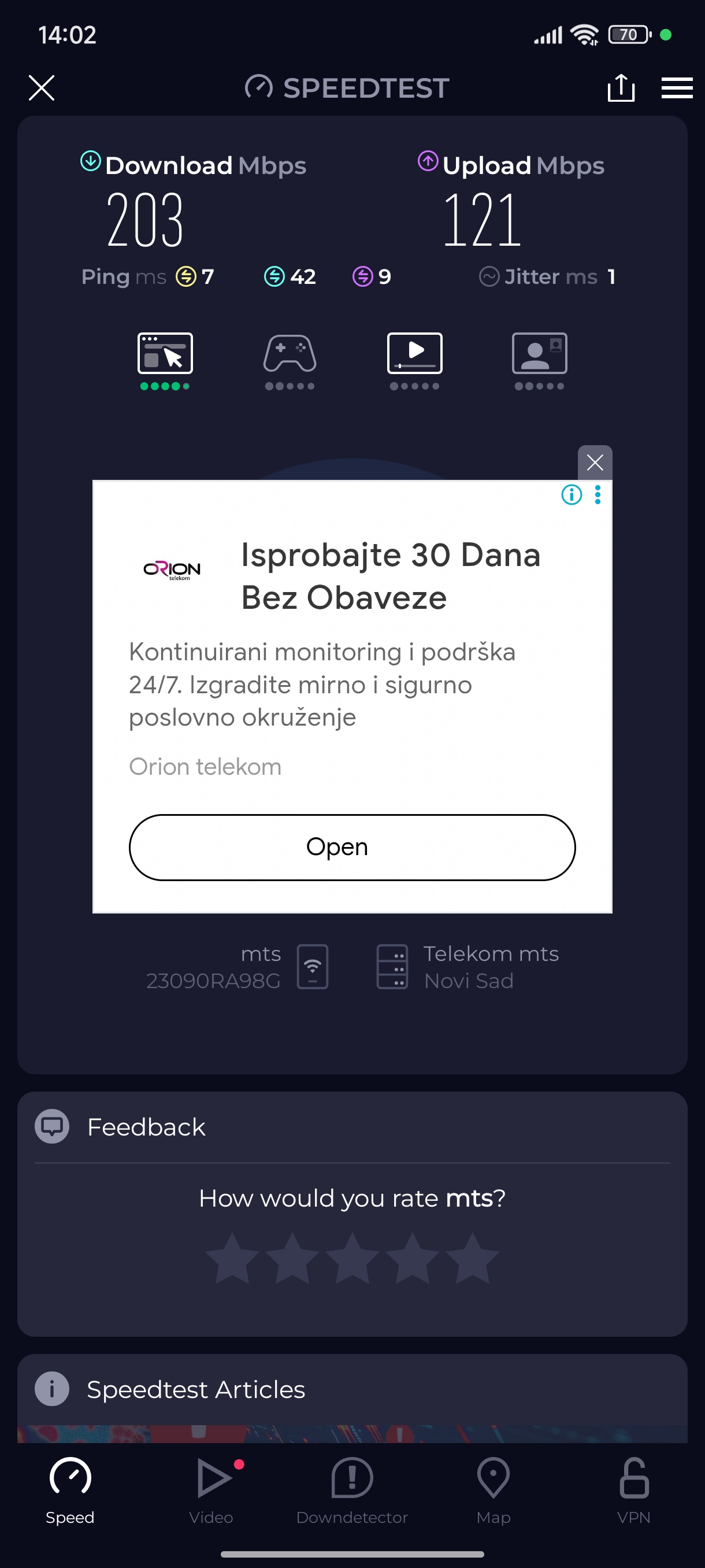Close the speed test results
The image size is (705, 1568).
[42, 88]
